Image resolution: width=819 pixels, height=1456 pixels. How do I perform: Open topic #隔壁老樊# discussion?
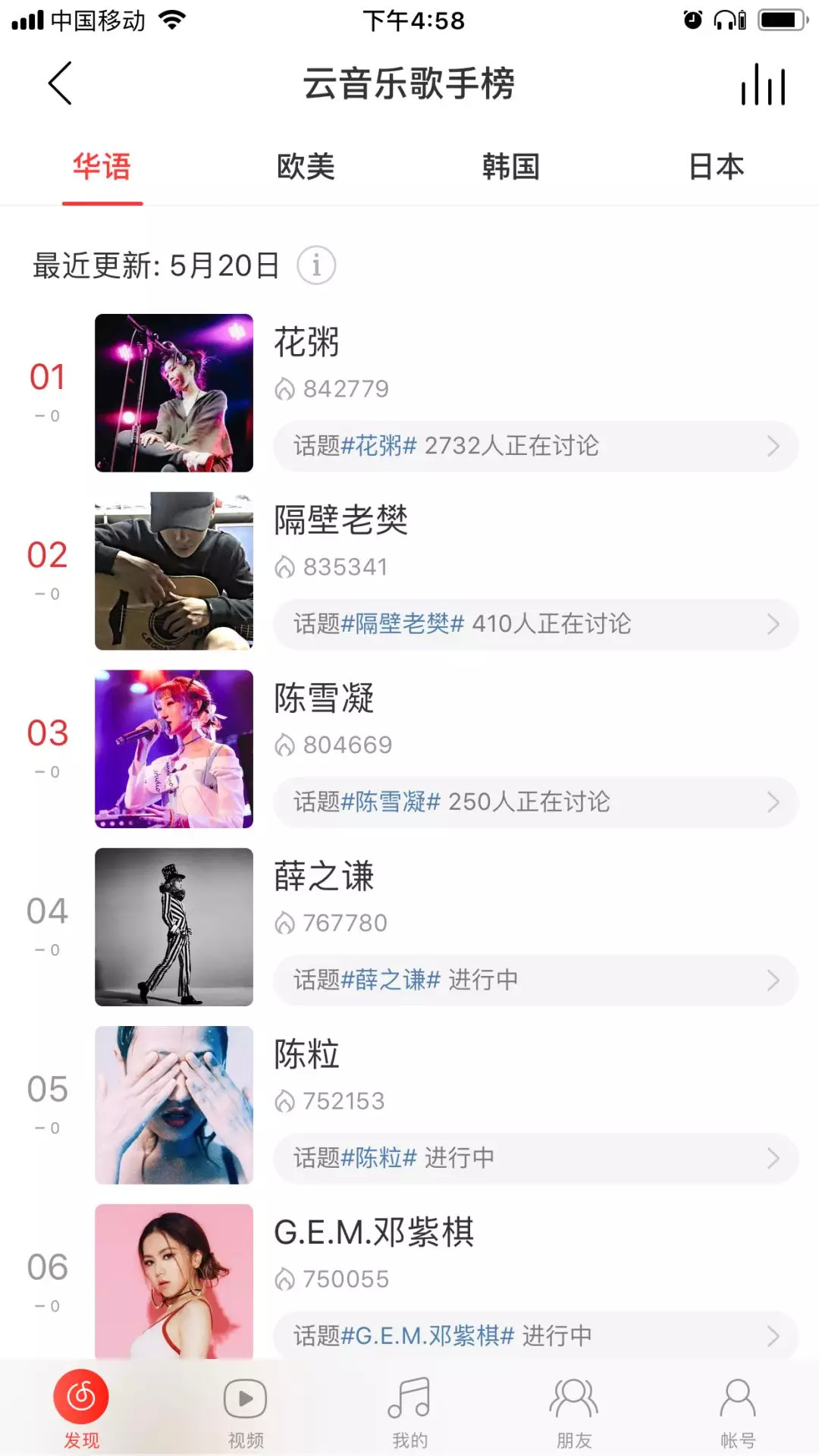point(535,624)
